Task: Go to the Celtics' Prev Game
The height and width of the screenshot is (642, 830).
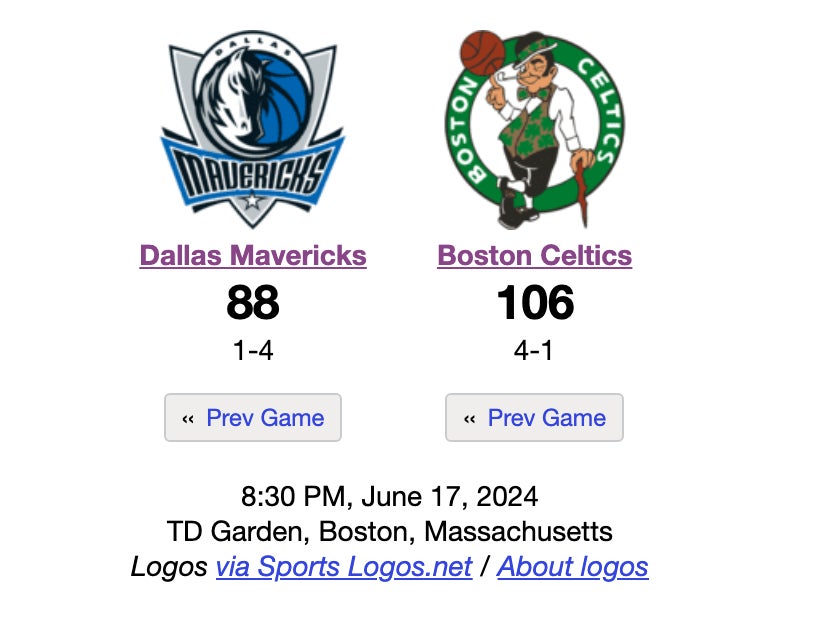Action: pyautogui.click(x=534, y=418)
